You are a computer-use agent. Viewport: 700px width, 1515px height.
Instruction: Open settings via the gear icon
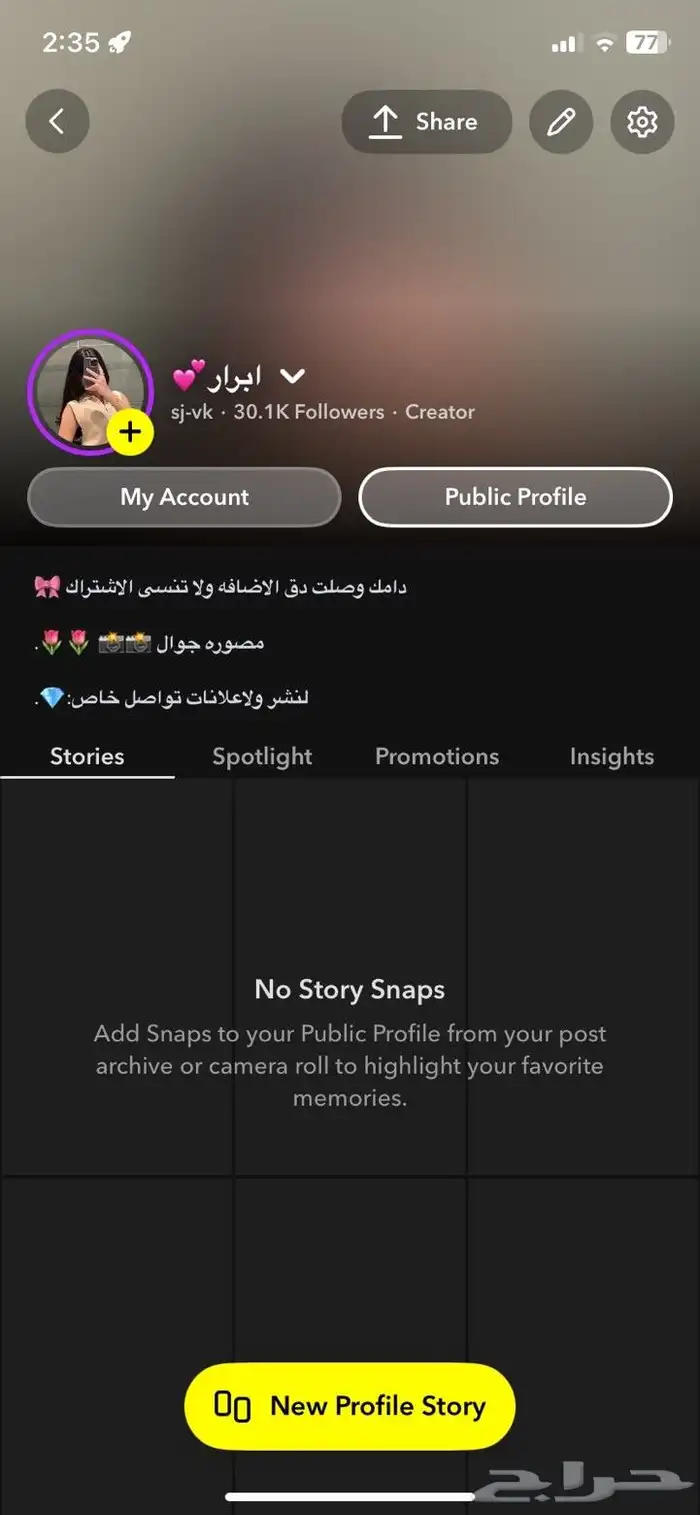[x=642, y=122]
